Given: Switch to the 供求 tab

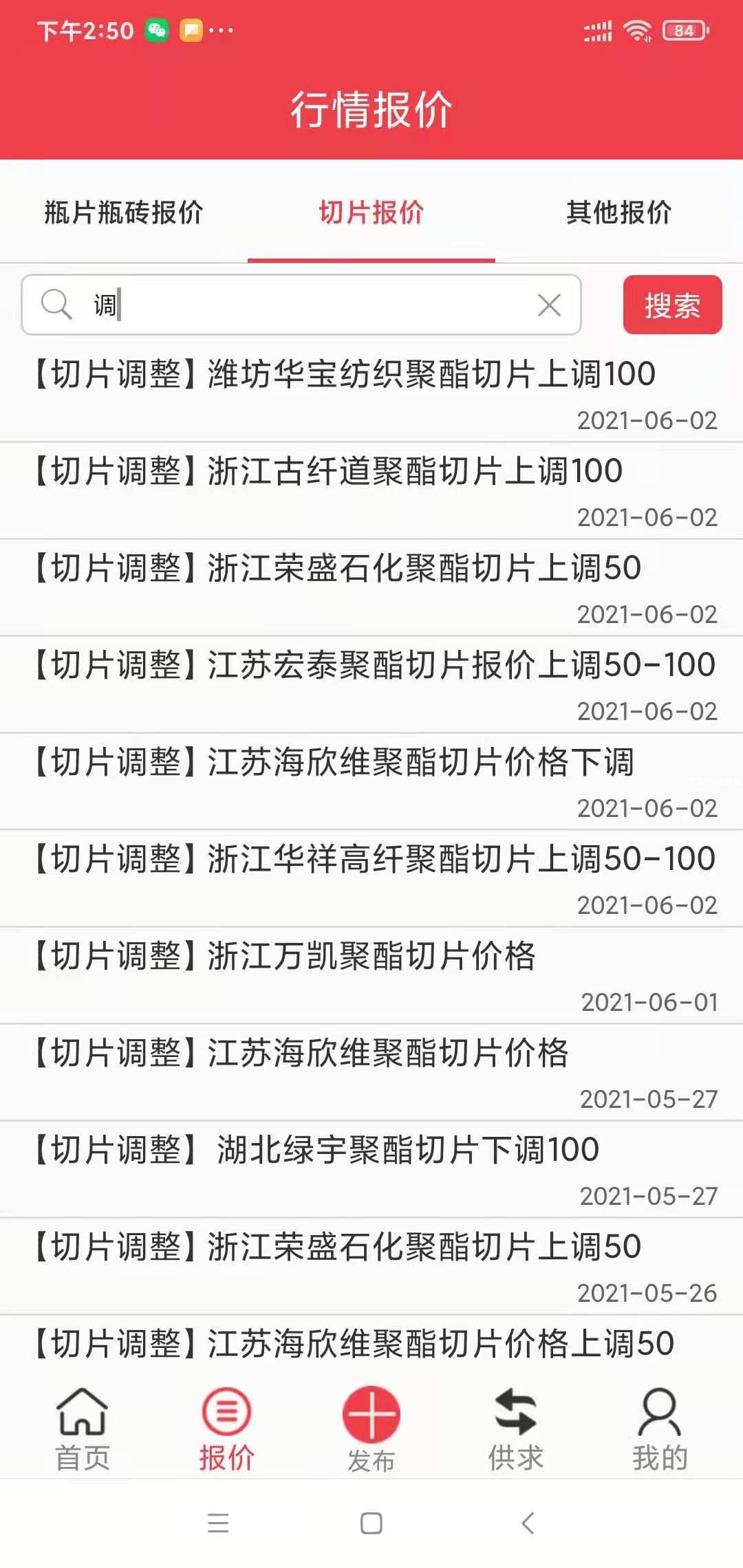Looking at the screenshot, I should coord(516,1429).
